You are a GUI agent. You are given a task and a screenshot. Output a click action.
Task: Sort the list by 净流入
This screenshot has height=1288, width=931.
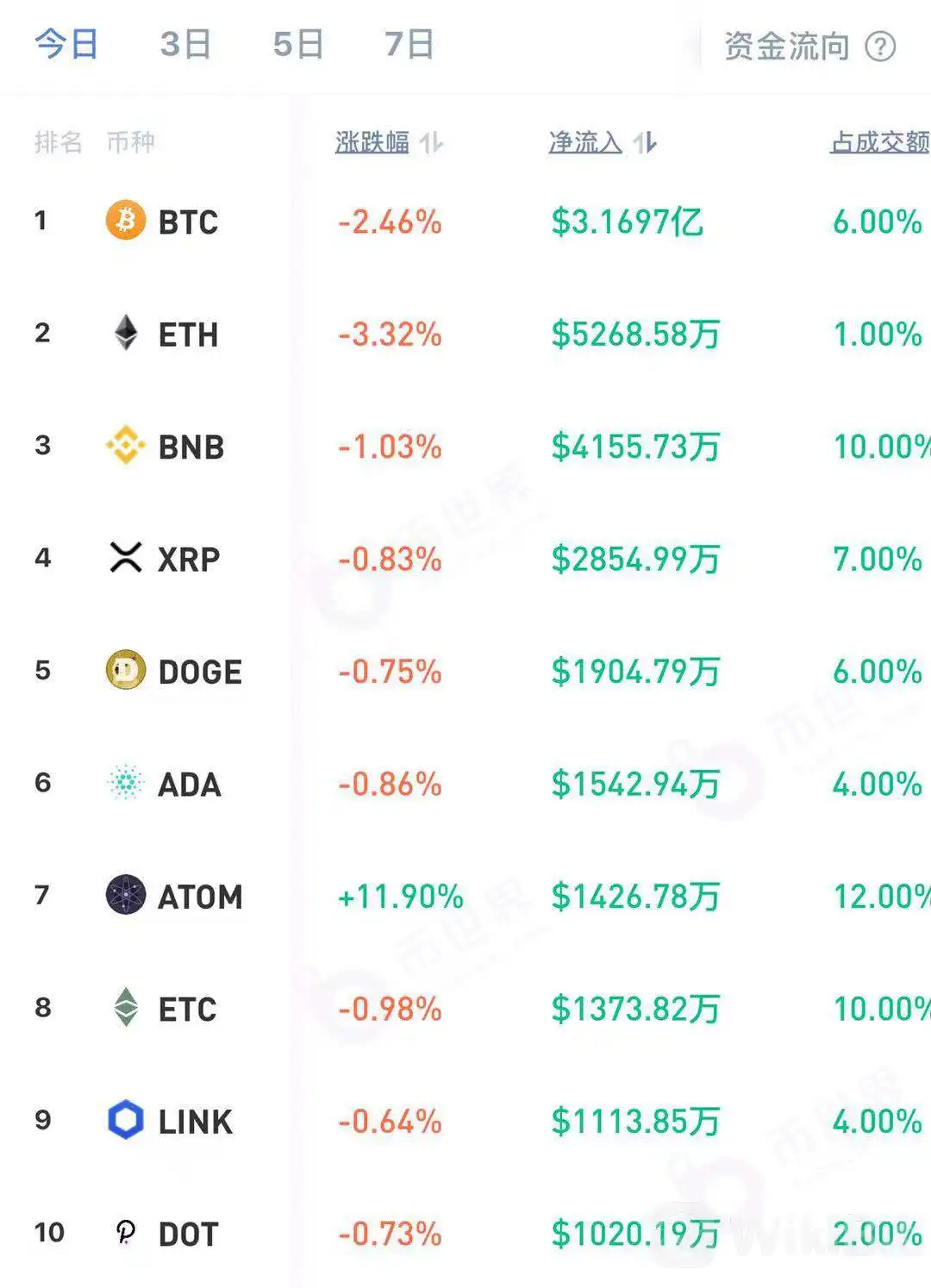[x=603, y=142]
